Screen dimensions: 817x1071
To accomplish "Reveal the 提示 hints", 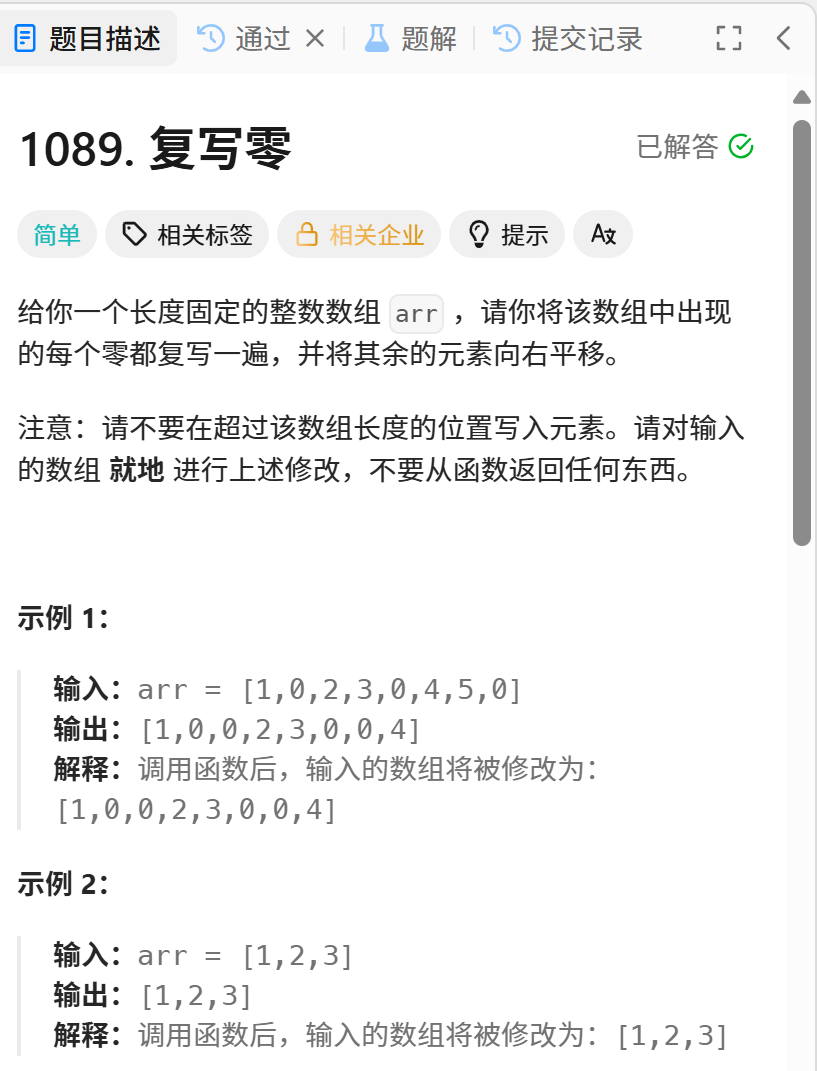I will click(507, 235).
